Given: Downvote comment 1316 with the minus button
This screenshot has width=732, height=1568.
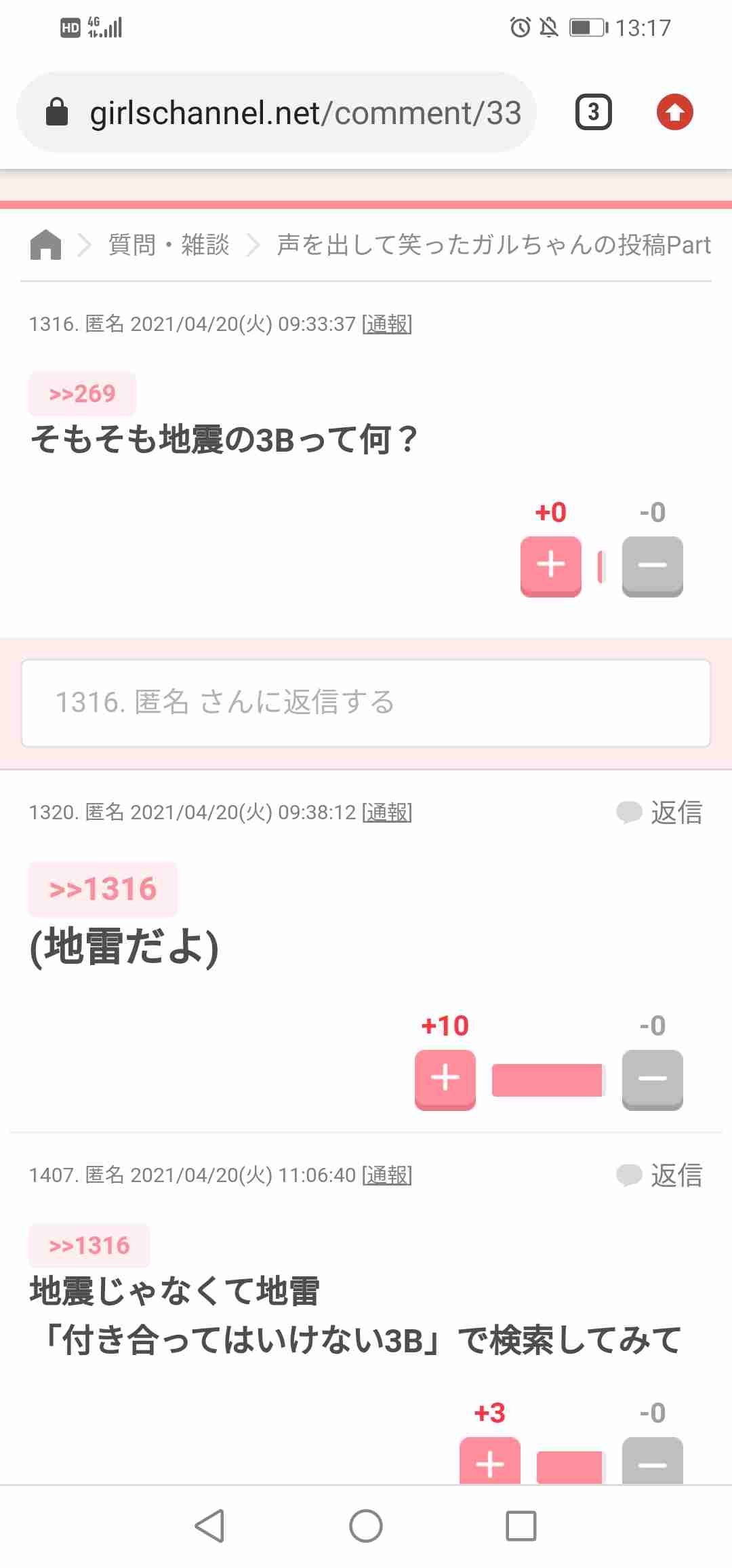Looking at the screenshot, I should click(x=652, y=566).
